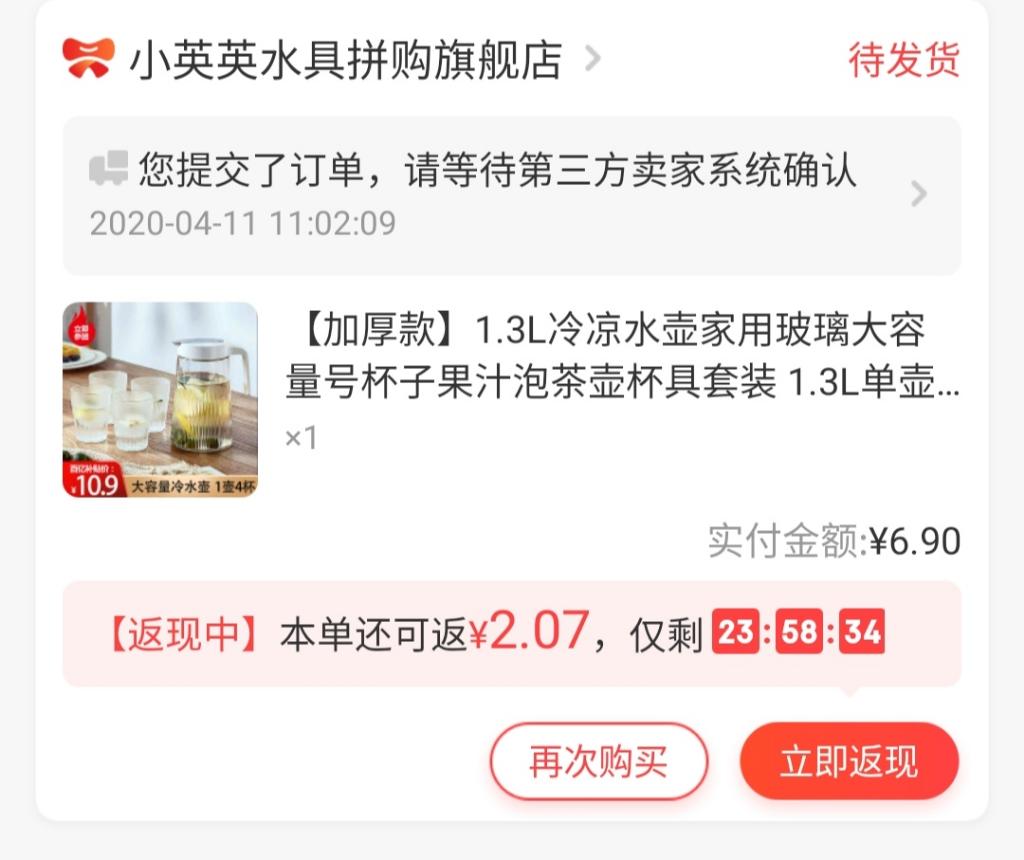View order tracking status details

pos(511,195)
